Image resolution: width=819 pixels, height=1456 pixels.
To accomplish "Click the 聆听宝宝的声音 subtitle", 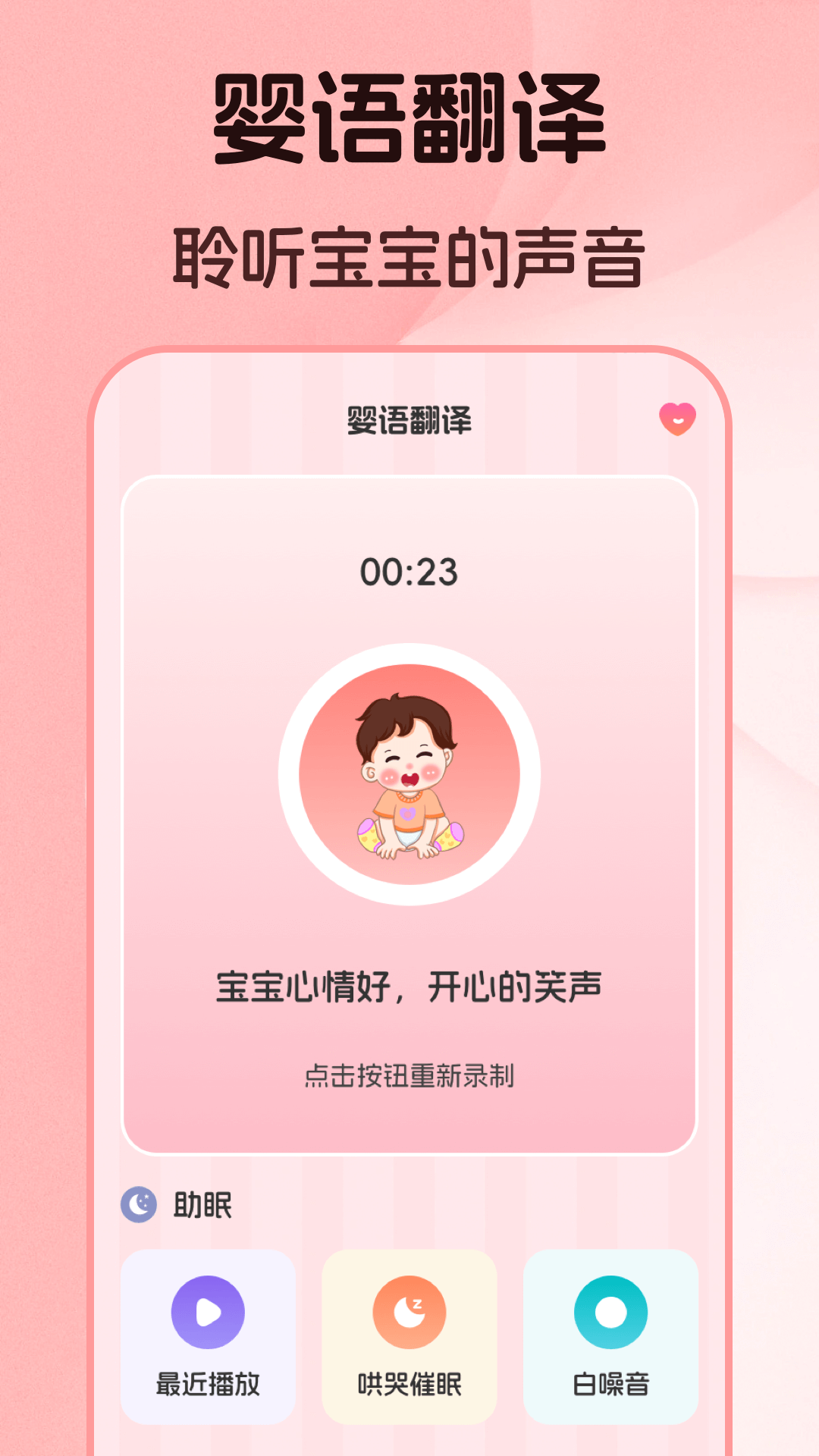I will pyautogui.click(x=409, y=256).
